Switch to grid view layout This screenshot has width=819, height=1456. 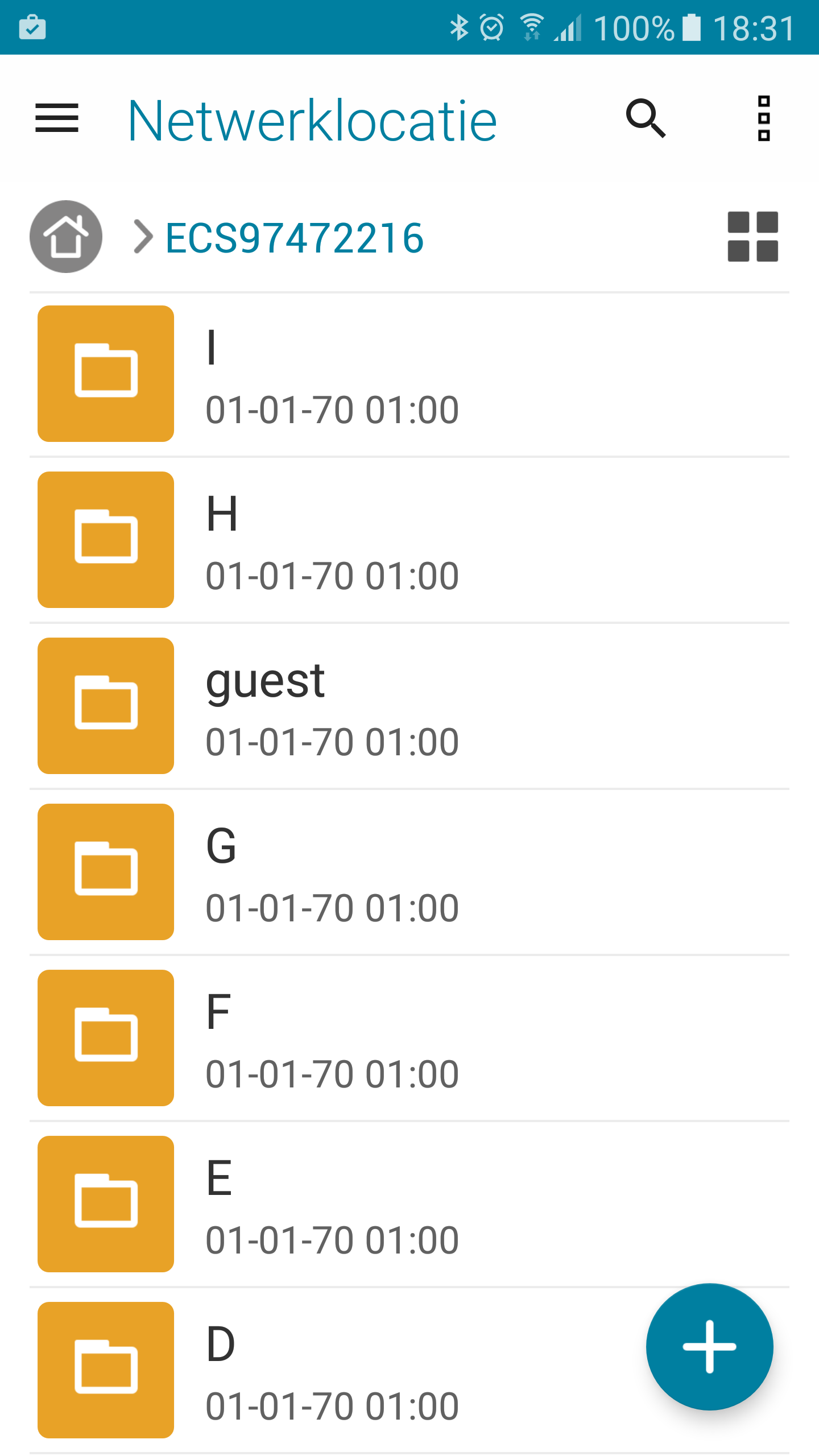[x=752, y=237]
